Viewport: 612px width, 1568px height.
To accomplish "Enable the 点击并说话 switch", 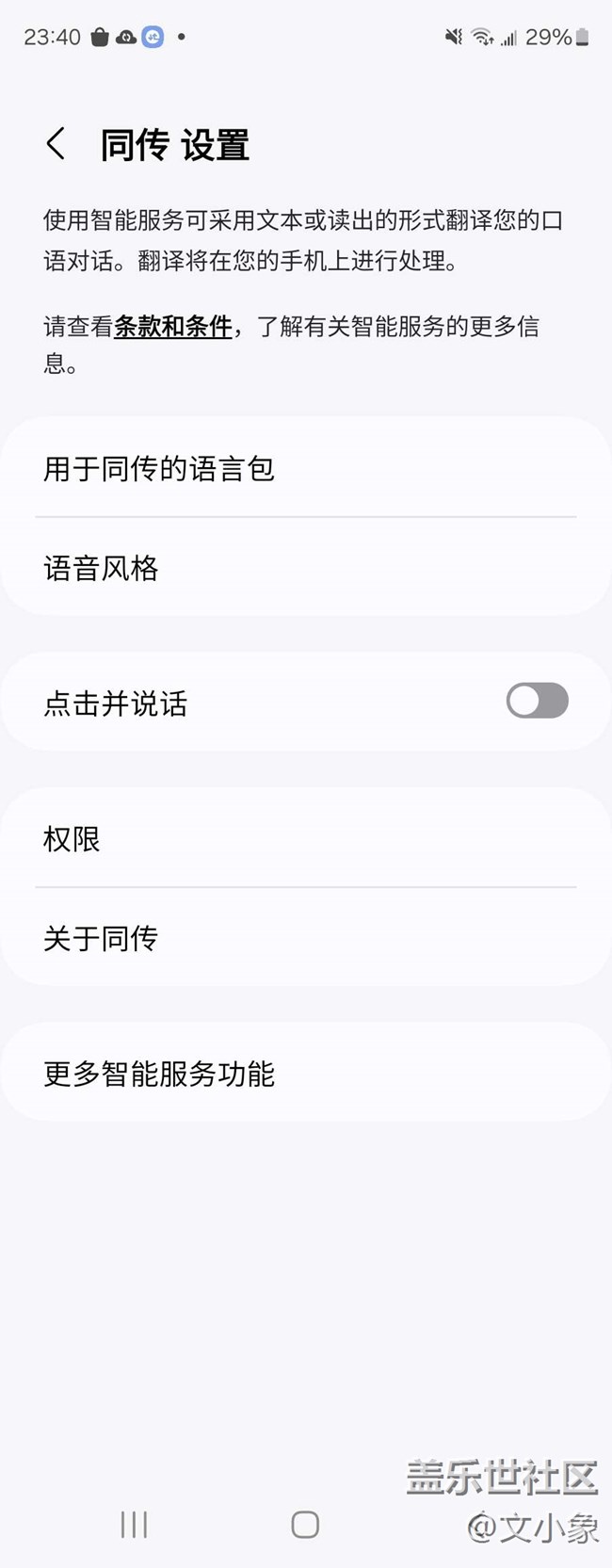I will coord(537,702).
